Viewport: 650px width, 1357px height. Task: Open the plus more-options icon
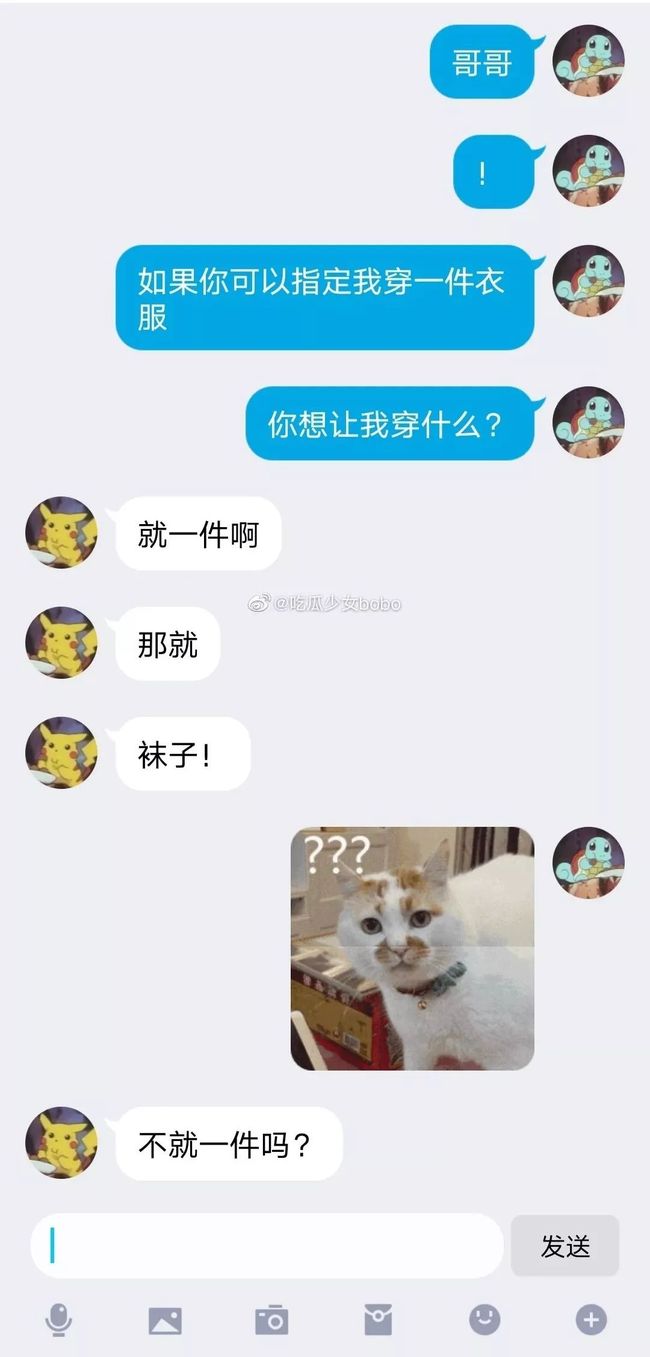[591, 1320]
